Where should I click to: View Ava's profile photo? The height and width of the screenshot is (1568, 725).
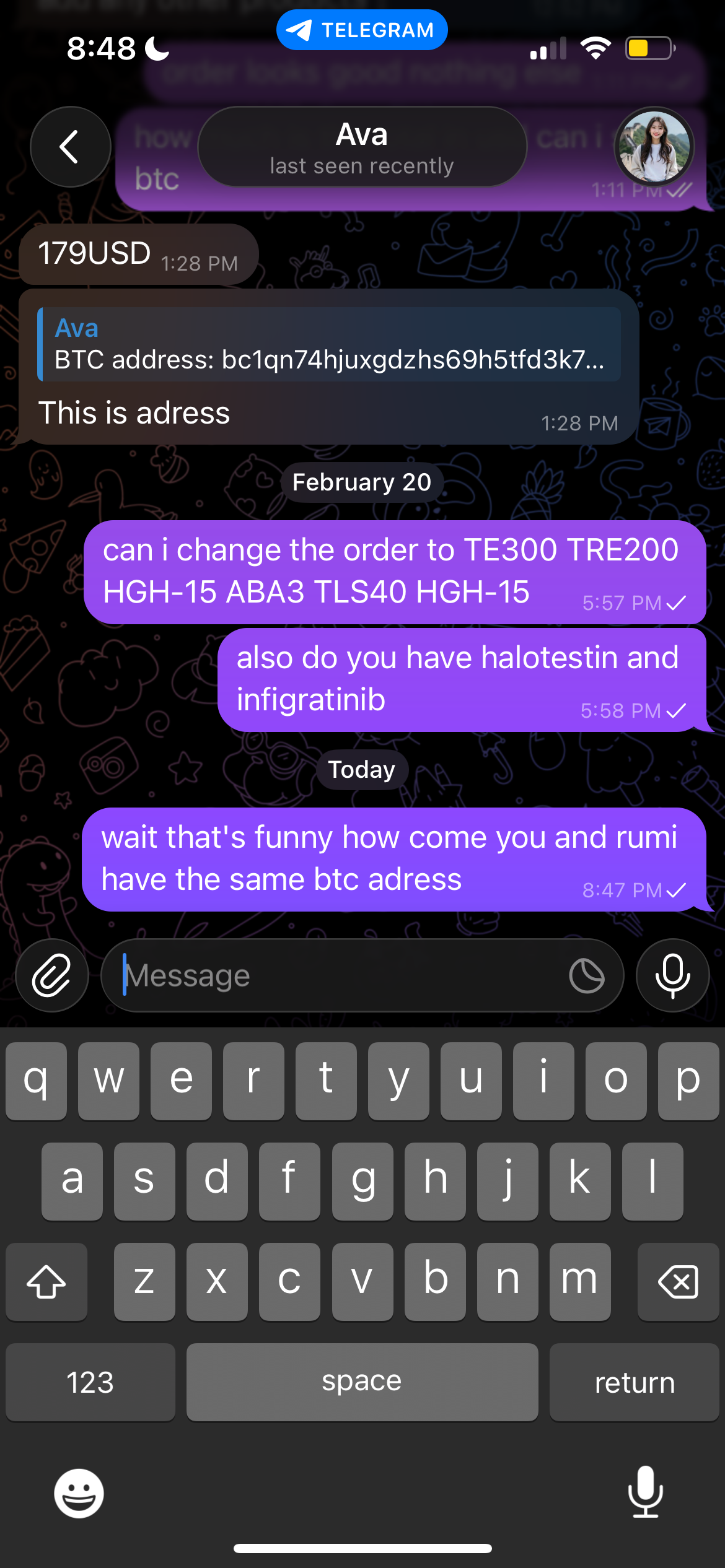(x=654, y=147)
